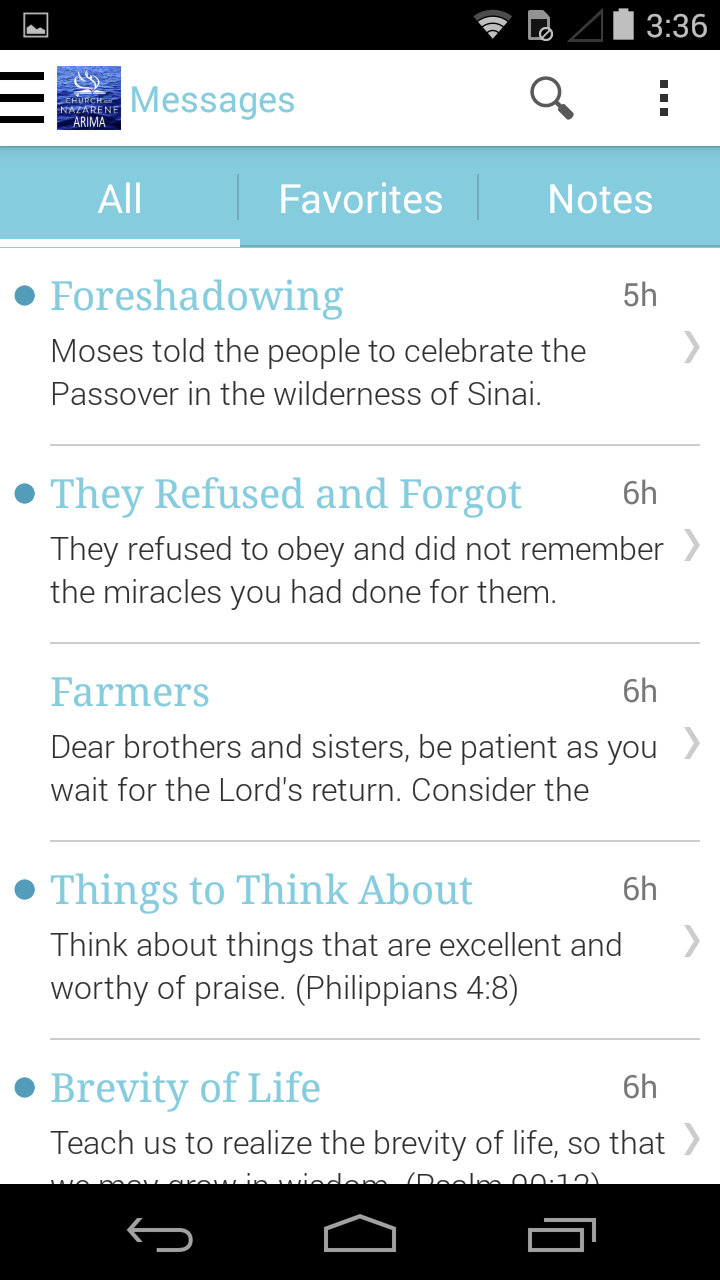Search messages with the magnifier icon
Screen dimensions: 720x1280
click(551, 98)
